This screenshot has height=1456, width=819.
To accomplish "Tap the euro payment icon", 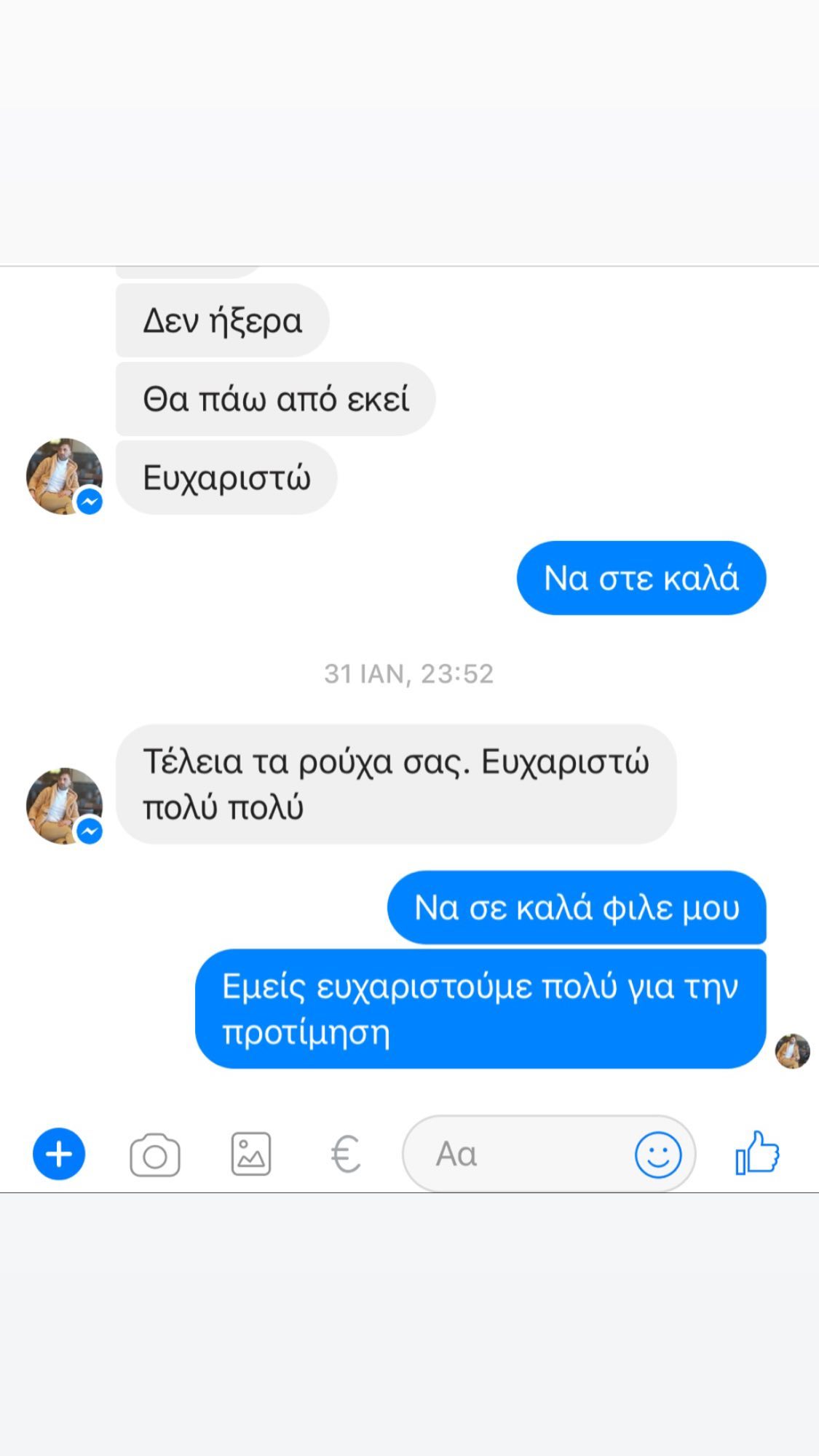I will pyautogui.click(x=345, y=1155).
